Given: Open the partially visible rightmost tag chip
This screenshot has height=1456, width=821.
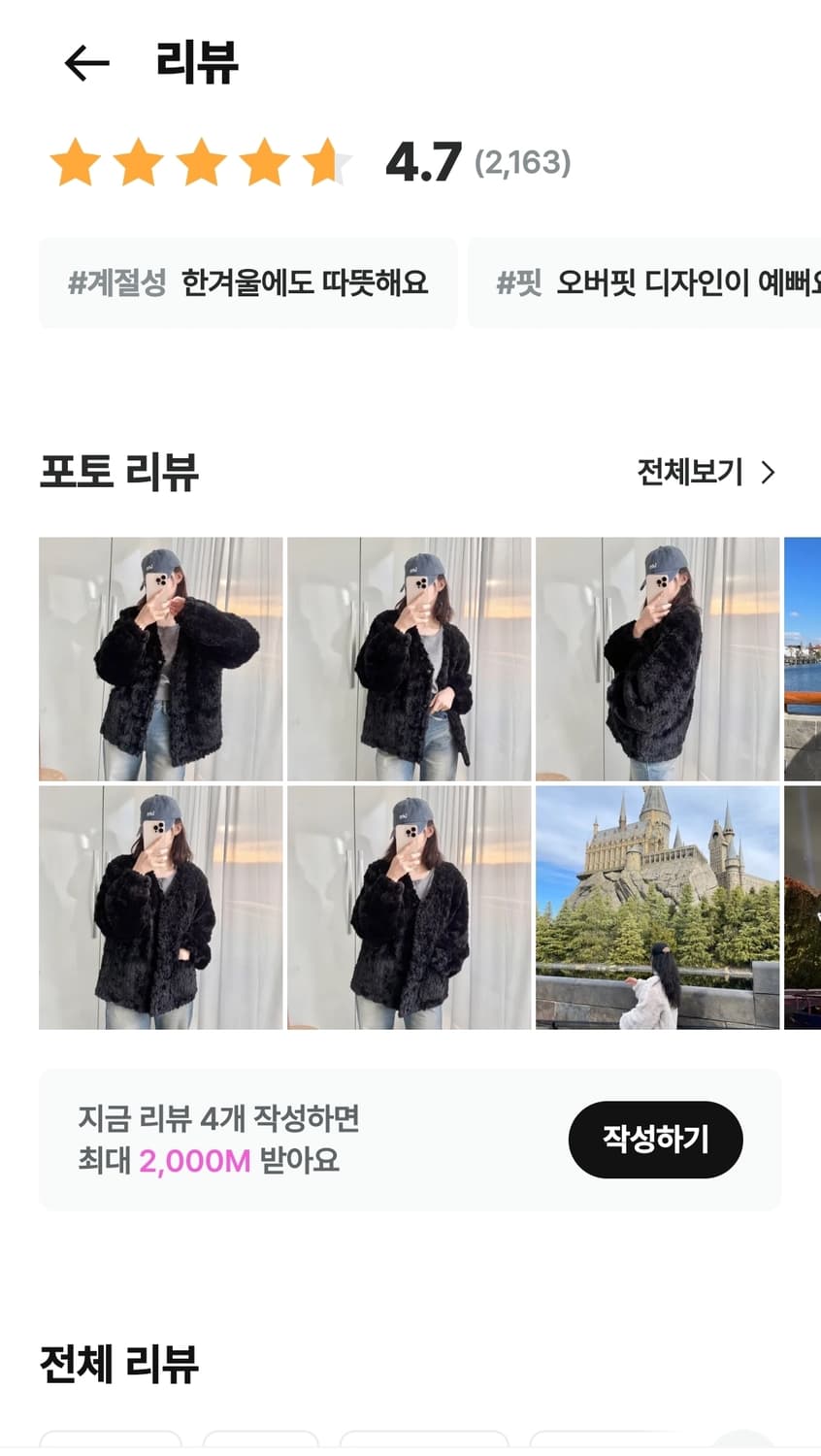Looking at the screenshot, I should (660, 281).
